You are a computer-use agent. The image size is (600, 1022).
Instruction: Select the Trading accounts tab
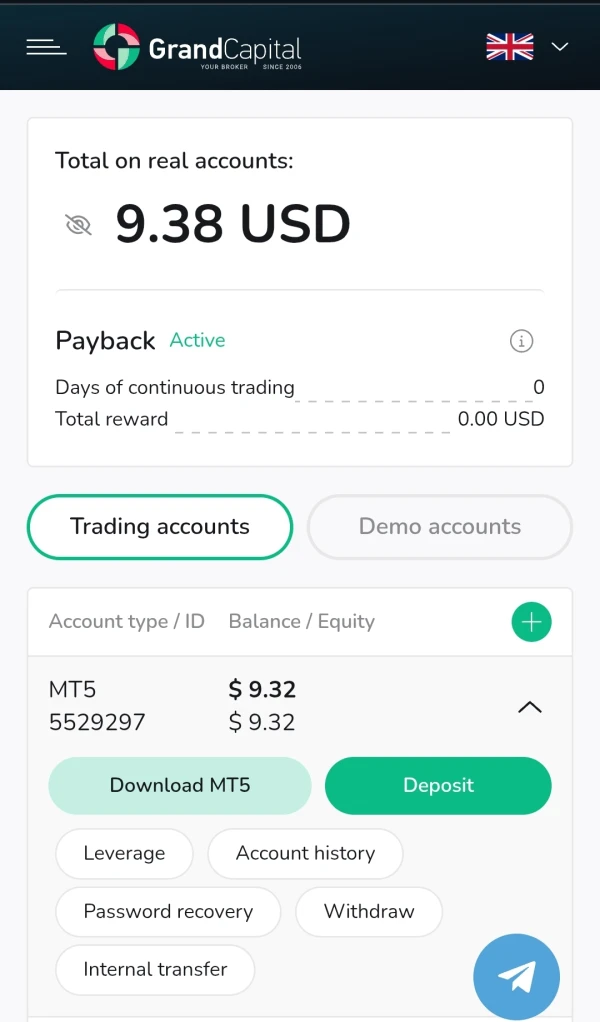click(x=160, y=527)
